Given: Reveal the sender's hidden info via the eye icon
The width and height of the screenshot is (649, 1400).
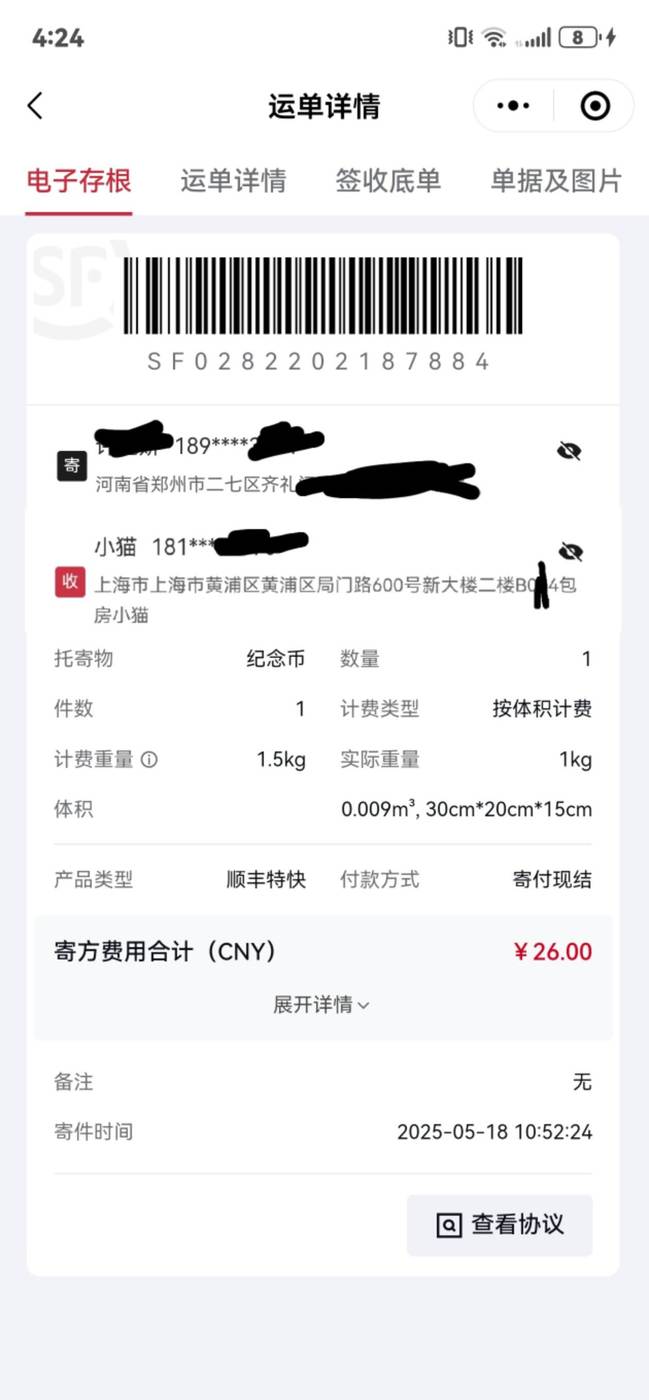Looking at the screenshot, I should (569, 452).
